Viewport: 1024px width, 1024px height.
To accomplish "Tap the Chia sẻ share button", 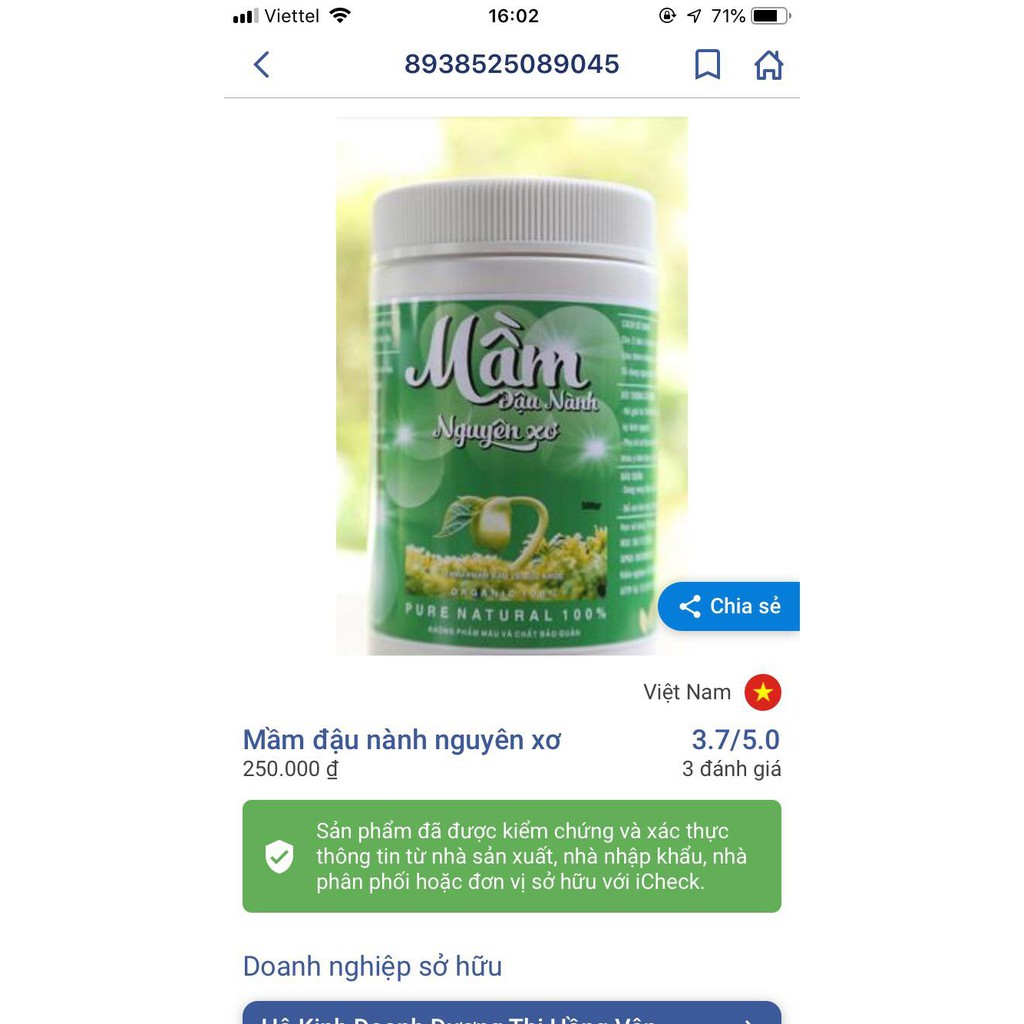I will [x=731, y=606].
